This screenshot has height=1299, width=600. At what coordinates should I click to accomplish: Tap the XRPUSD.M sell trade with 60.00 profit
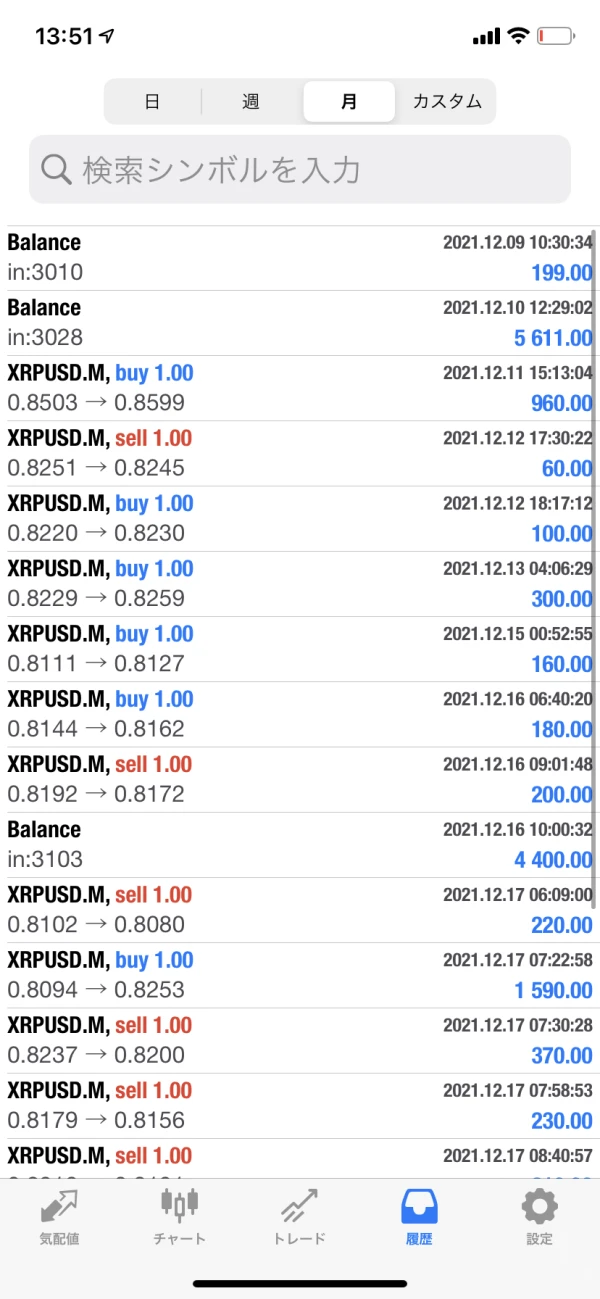(x=300, y=453)
